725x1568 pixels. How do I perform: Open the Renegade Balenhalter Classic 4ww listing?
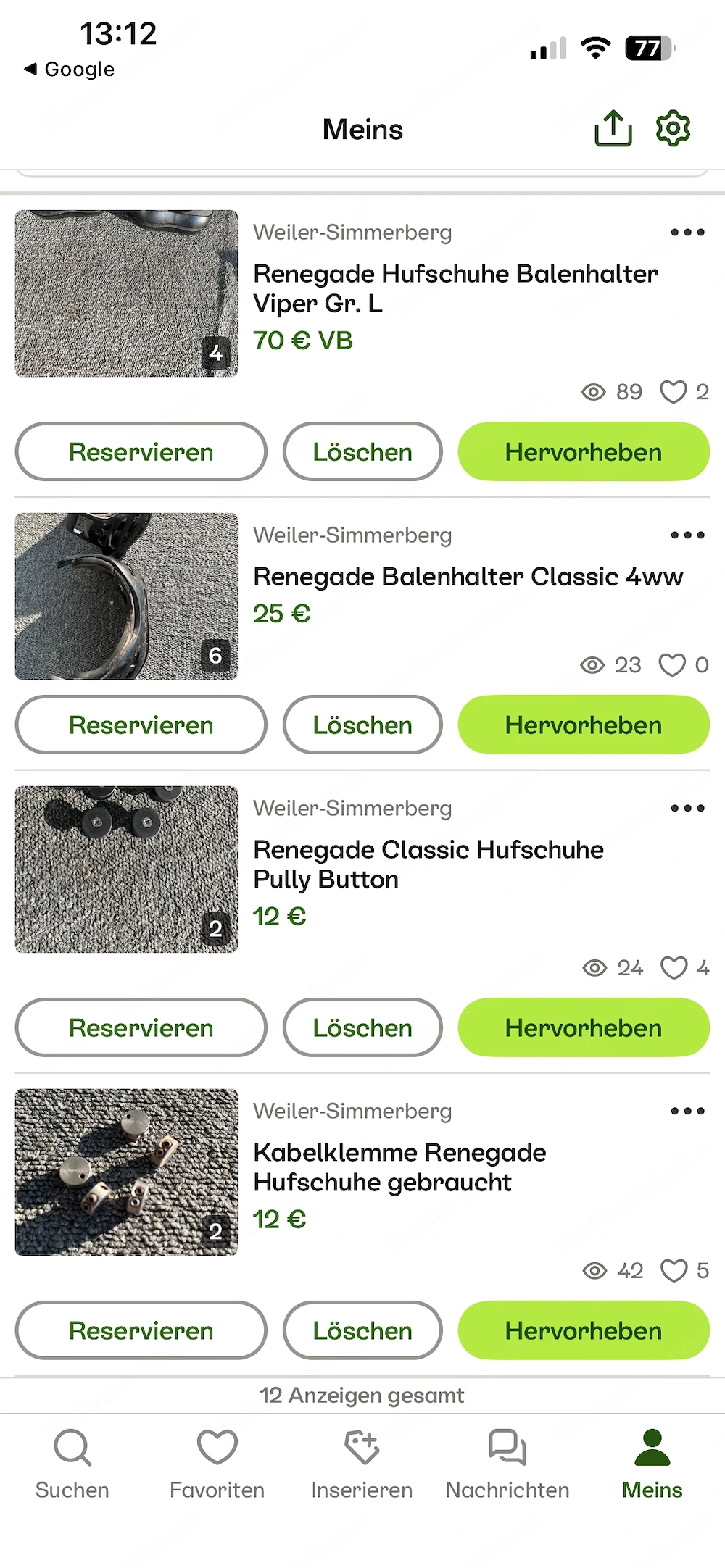[468, 577]
